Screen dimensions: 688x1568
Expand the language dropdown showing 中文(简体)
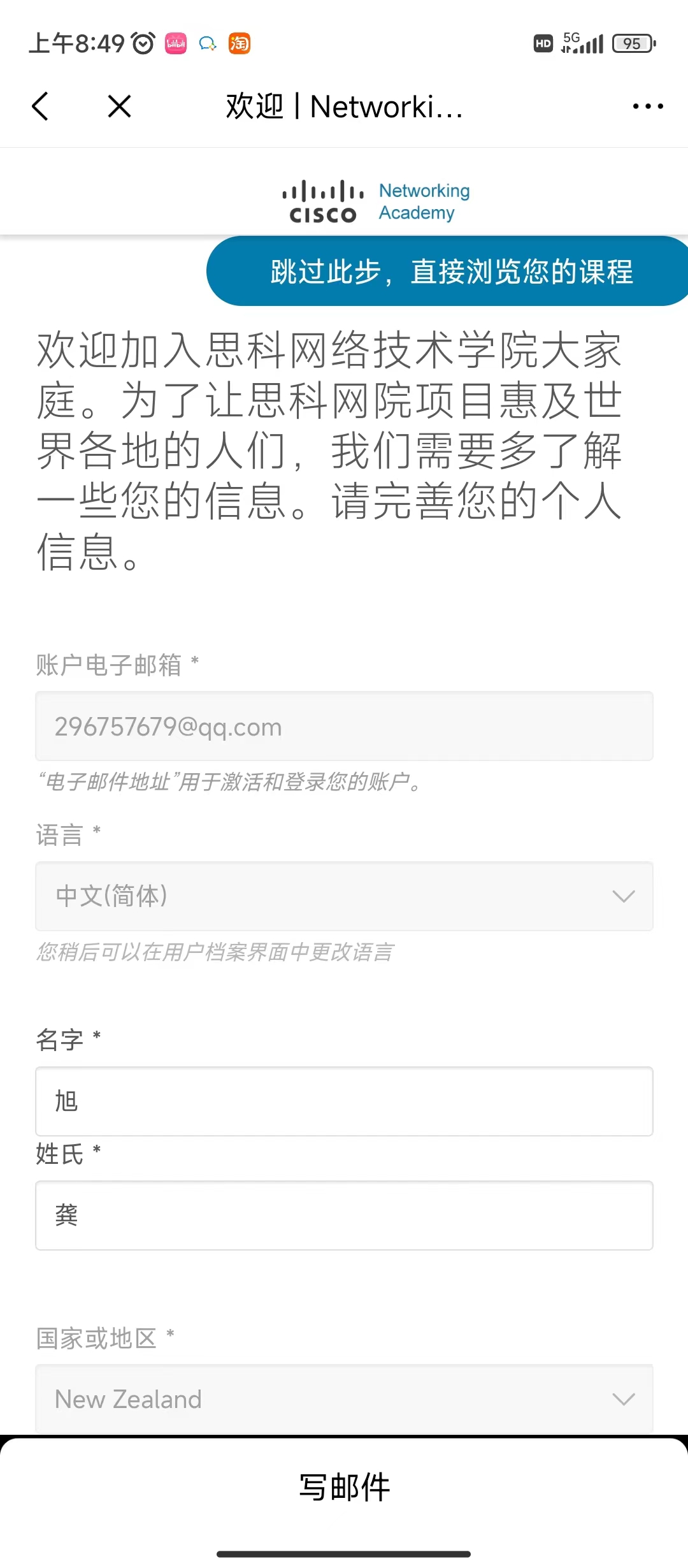click(344, 896)
